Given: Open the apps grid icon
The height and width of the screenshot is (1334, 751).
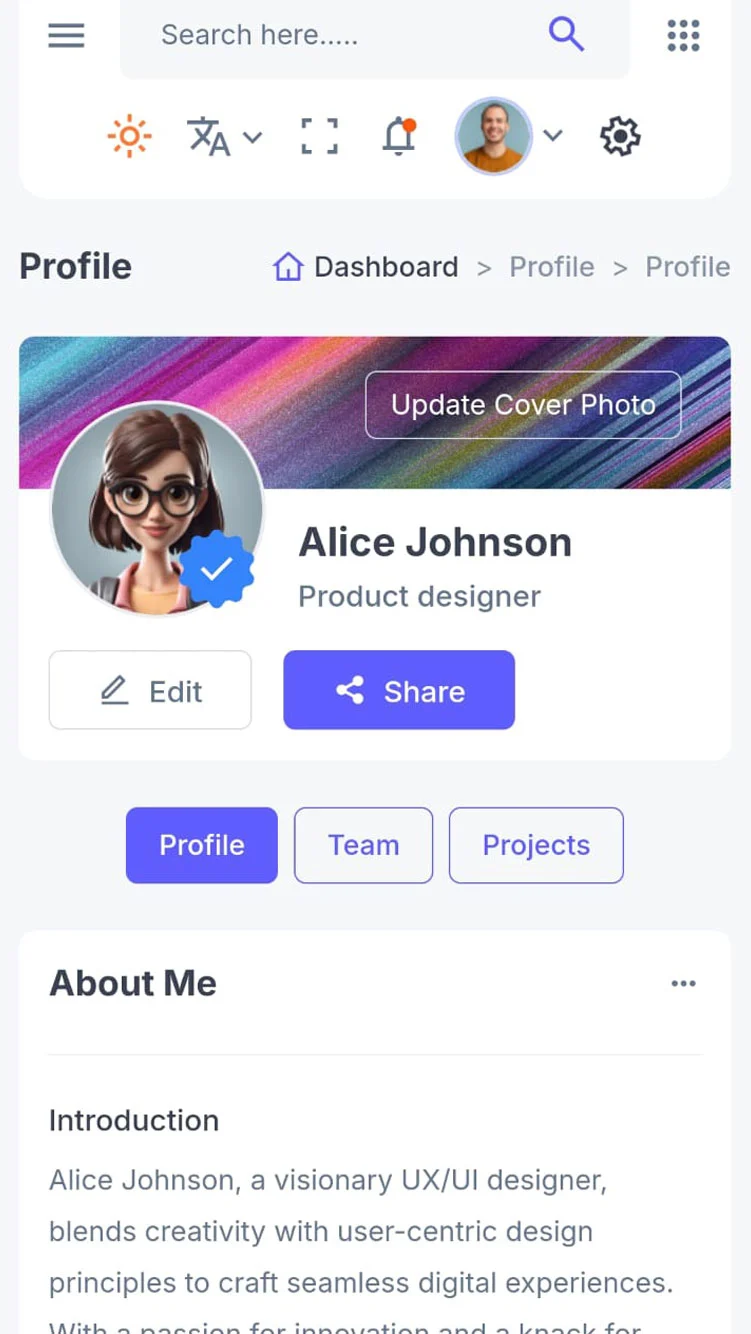Looking at the screenshot, I should click(x=684, y=35).
